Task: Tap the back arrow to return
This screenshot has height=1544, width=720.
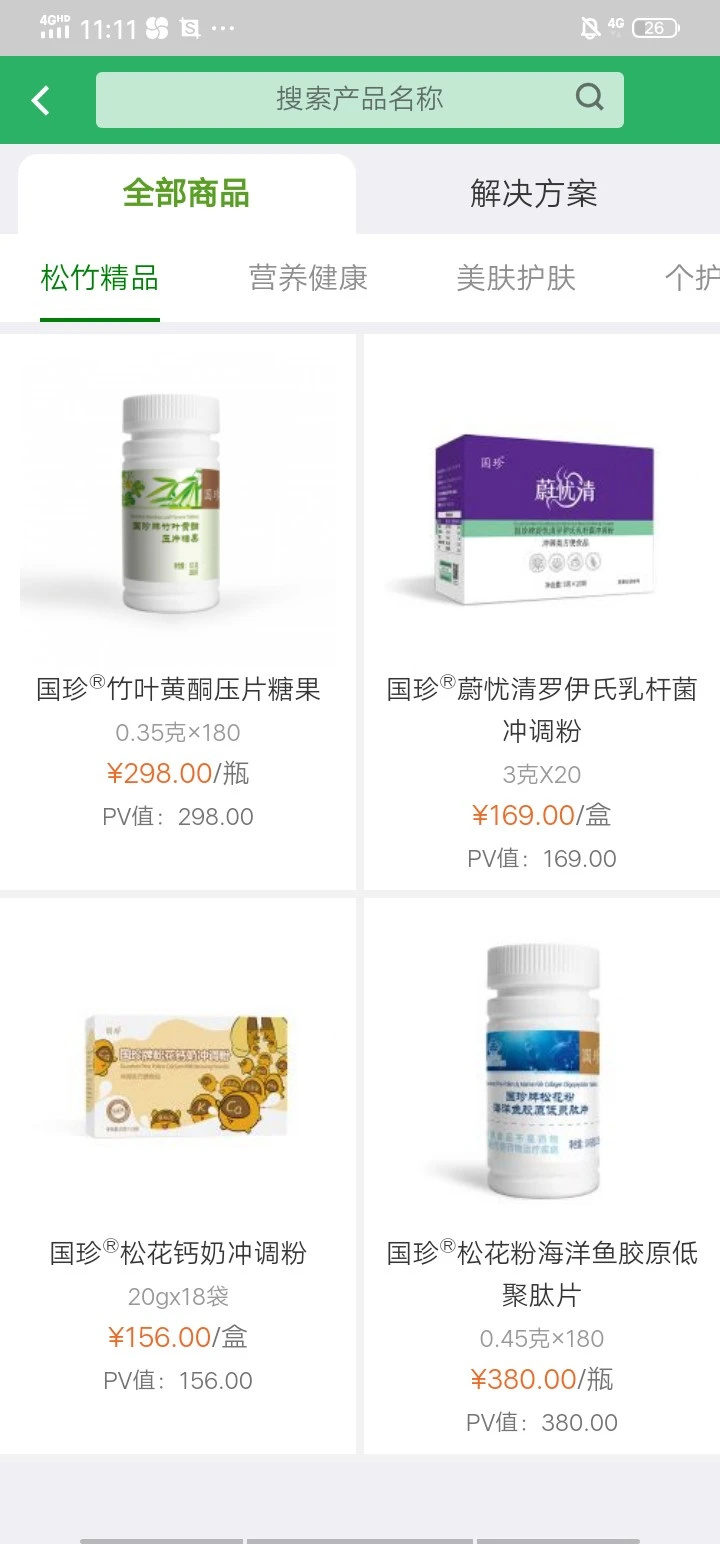Action: point(39,99)
